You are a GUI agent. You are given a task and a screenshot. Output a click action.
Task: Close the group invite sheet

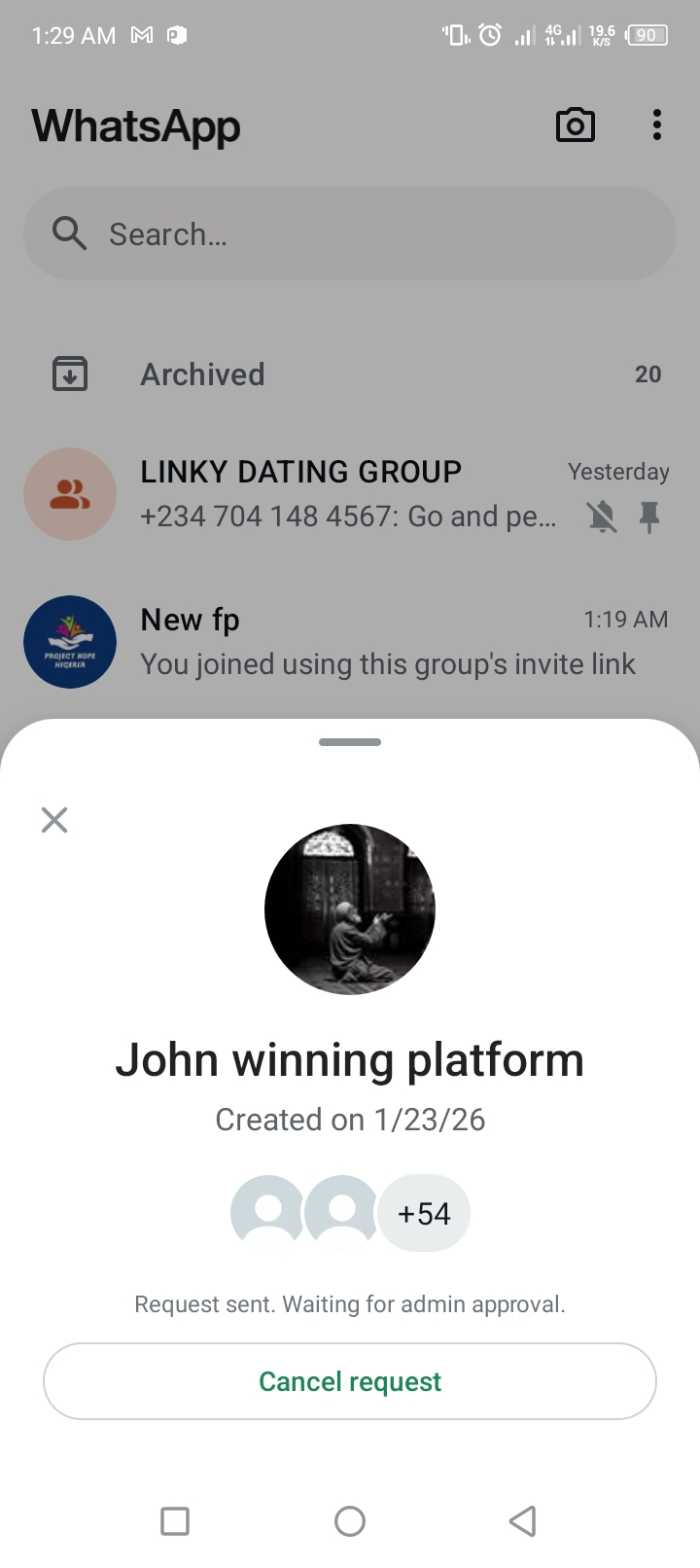click(x=54, y=820)
